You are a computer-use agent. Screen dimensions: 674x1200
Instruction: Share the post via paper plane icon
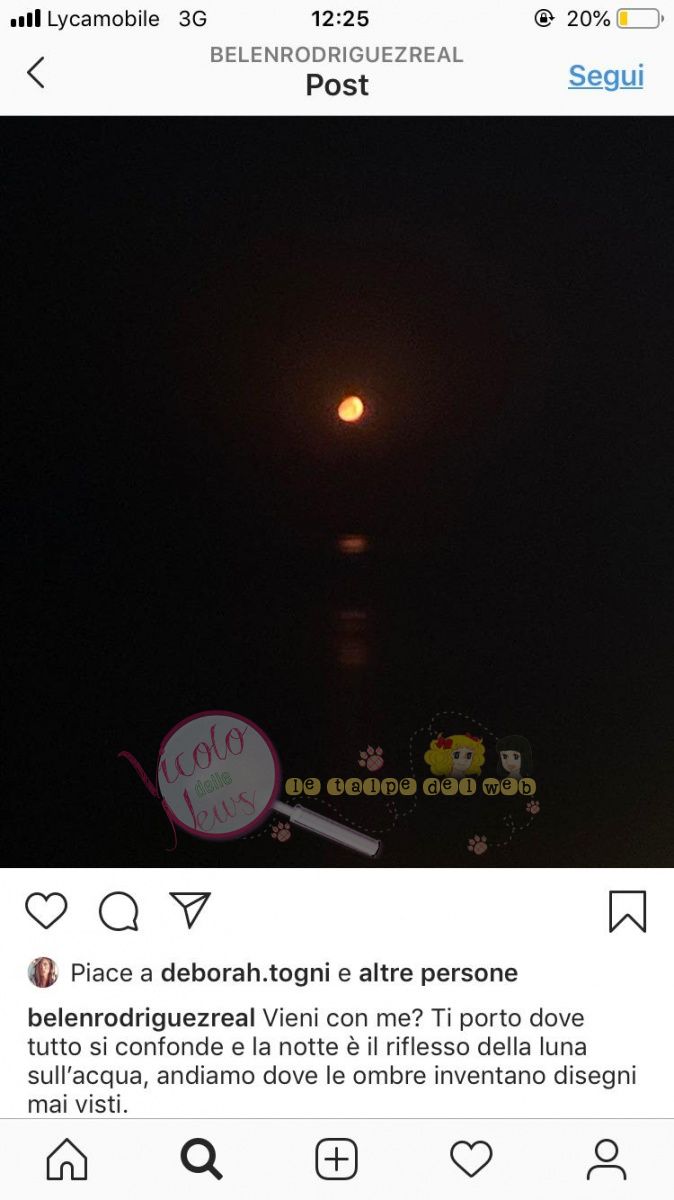coord(190,910)
